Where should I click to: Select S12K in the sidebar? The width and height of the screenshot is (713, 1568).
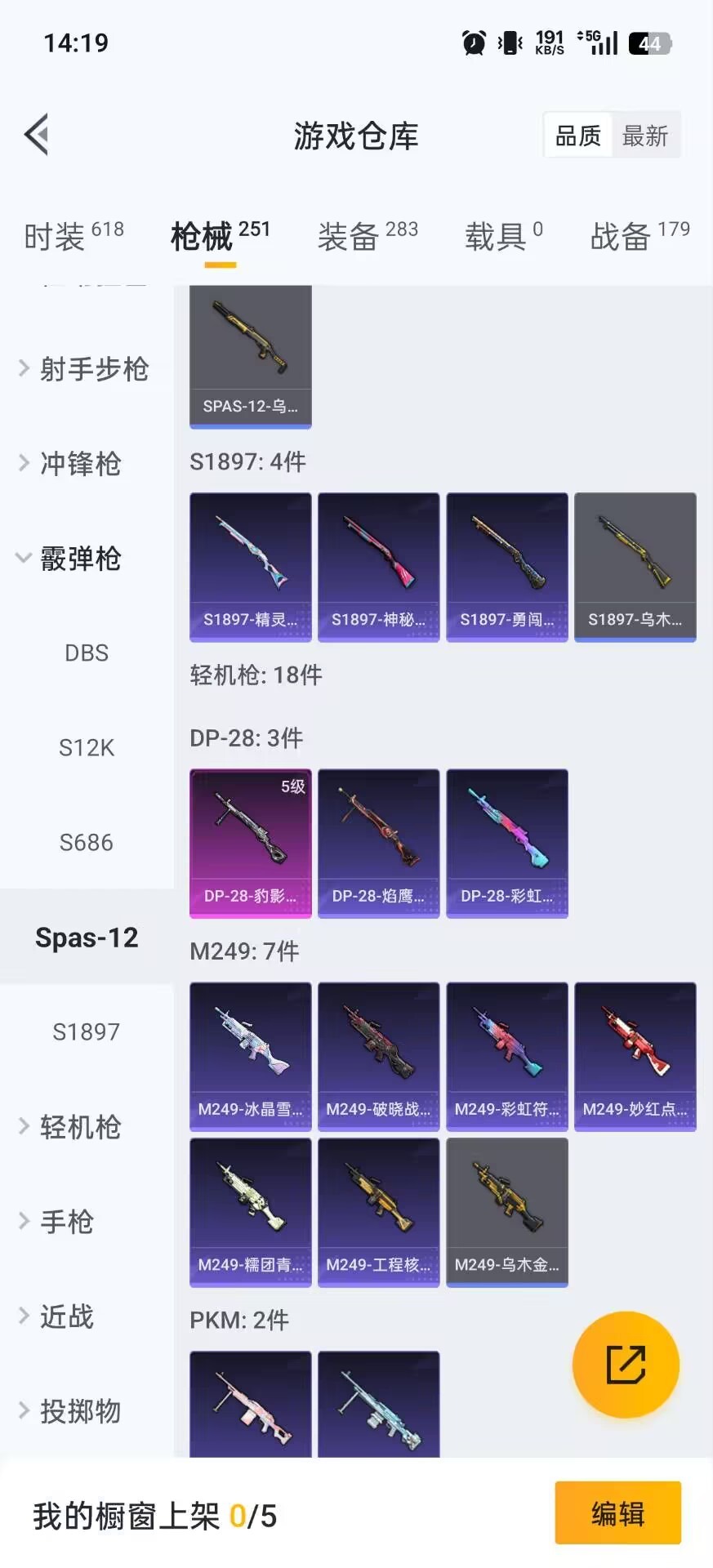click(x=87, y=748)
